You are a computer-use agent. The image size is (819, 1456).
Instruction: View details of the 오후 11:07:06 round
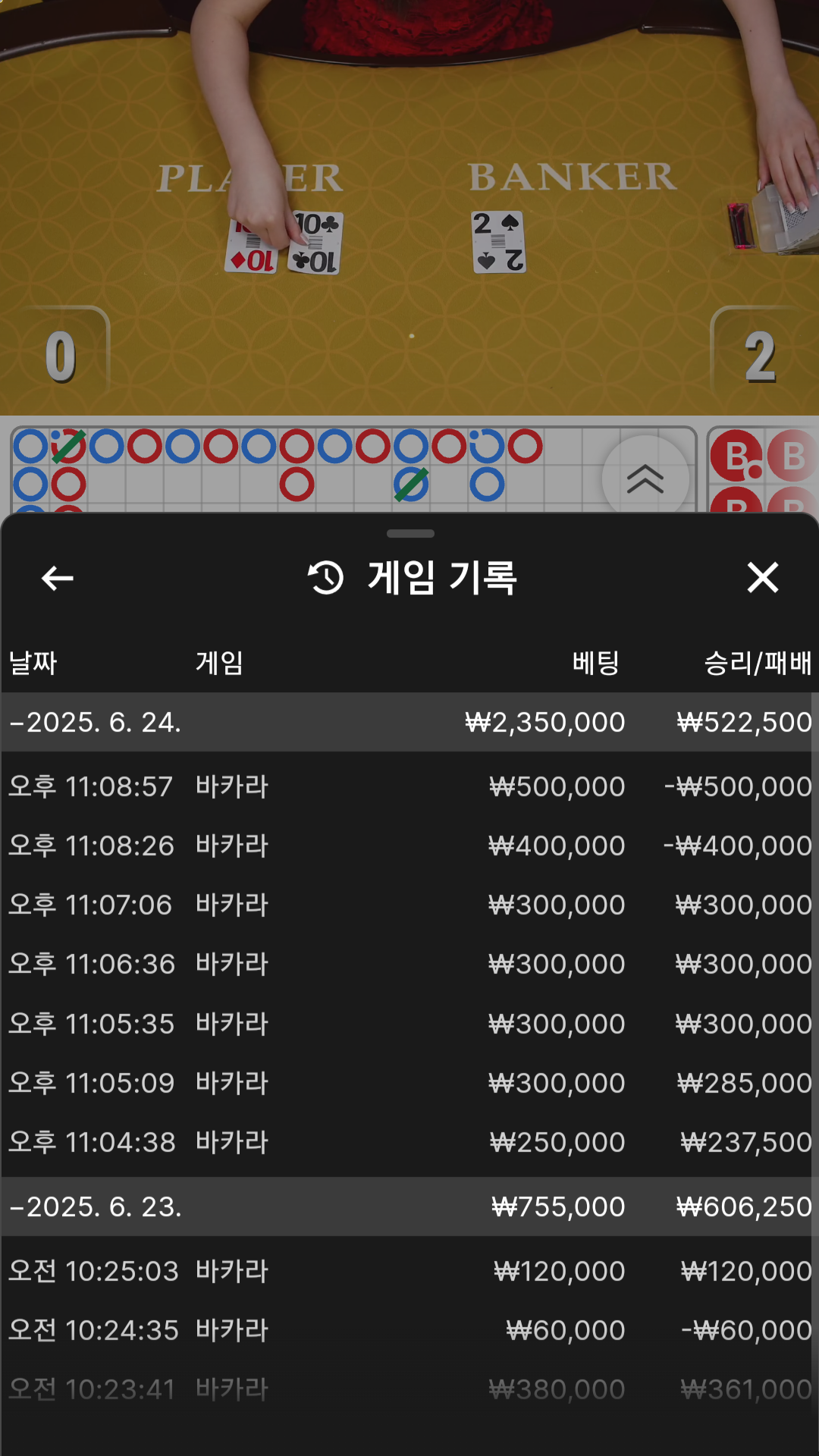point(409,905)
